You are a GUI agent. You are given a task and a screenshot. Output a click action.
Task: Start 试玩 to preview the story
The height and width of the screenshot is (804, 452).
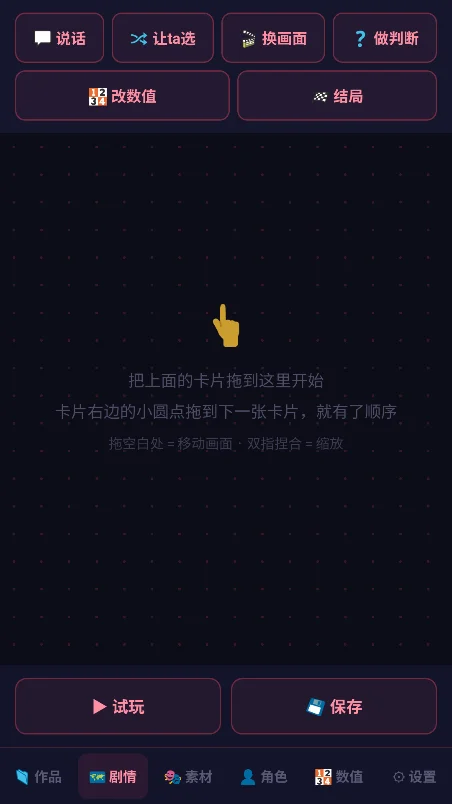coord(118,706)
